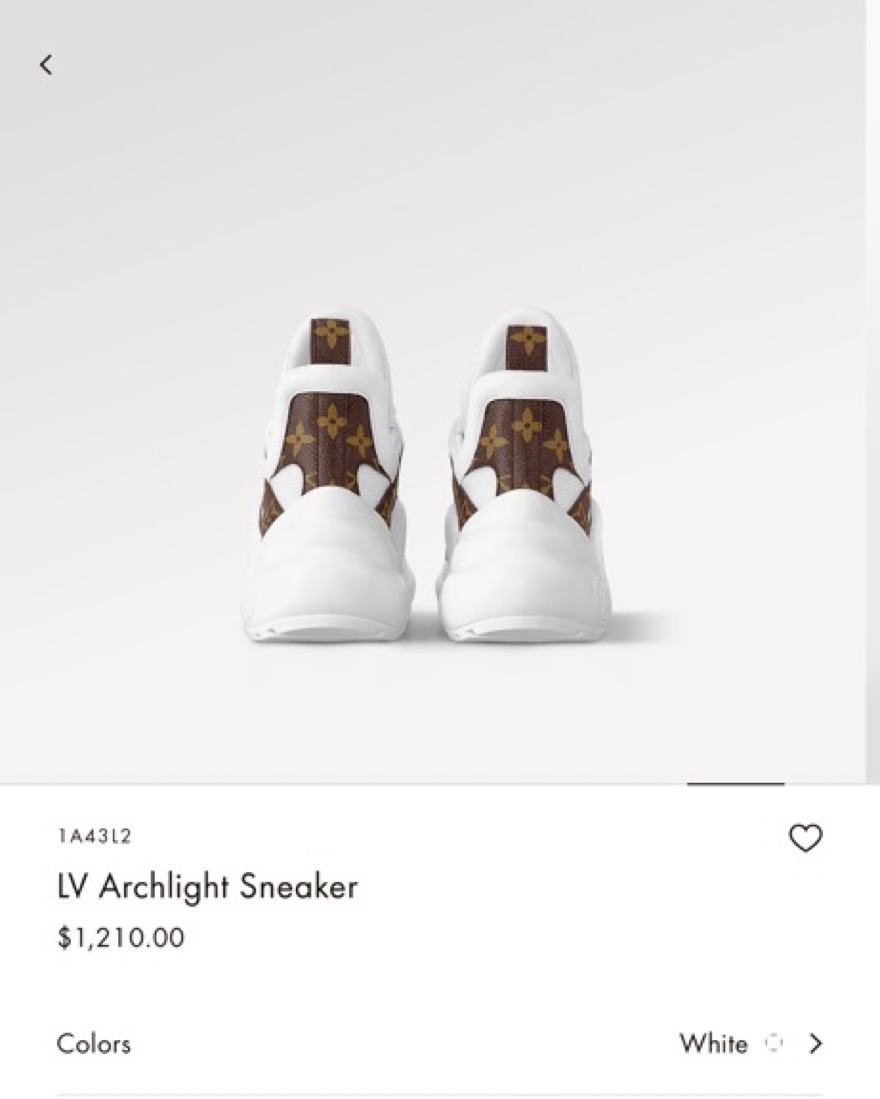The height and width of the screenshot is (1099, 880).
Task: Open the Colors selection row
Action: (x=440, y=1043)
